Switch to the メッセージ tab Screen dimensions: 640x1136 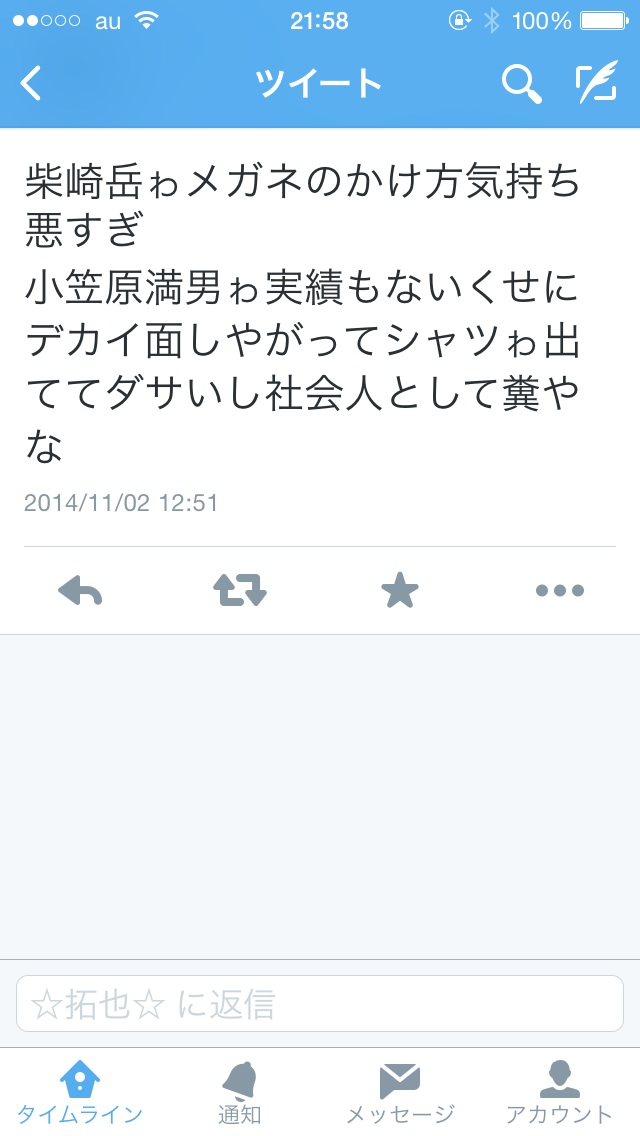point(400,1092)
